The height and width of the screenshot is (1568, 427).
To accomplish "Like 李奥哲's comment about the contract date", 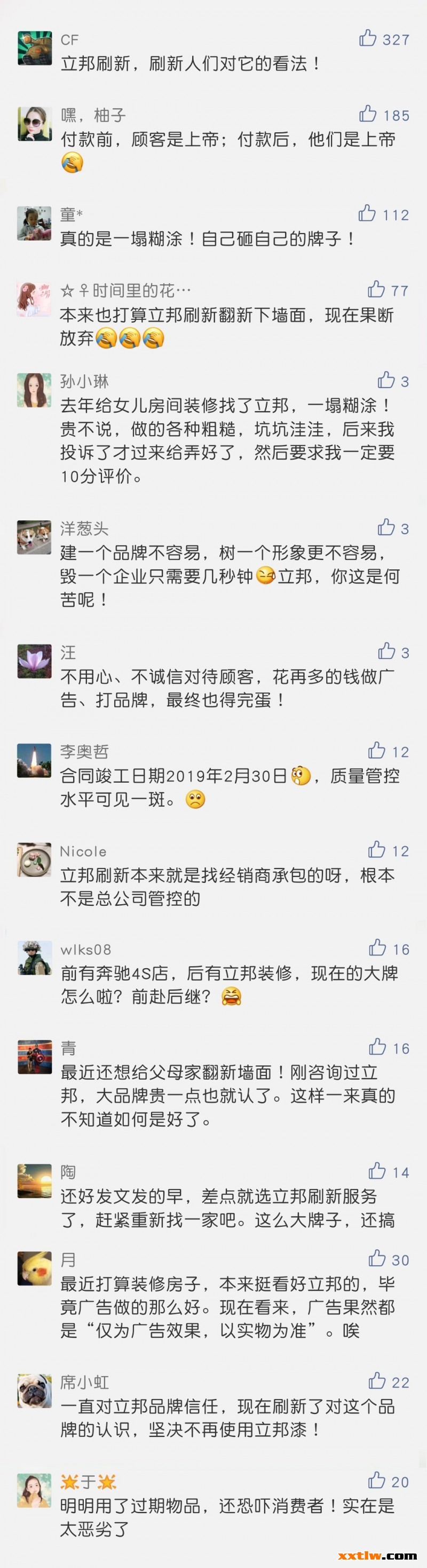I will point(377,751).
